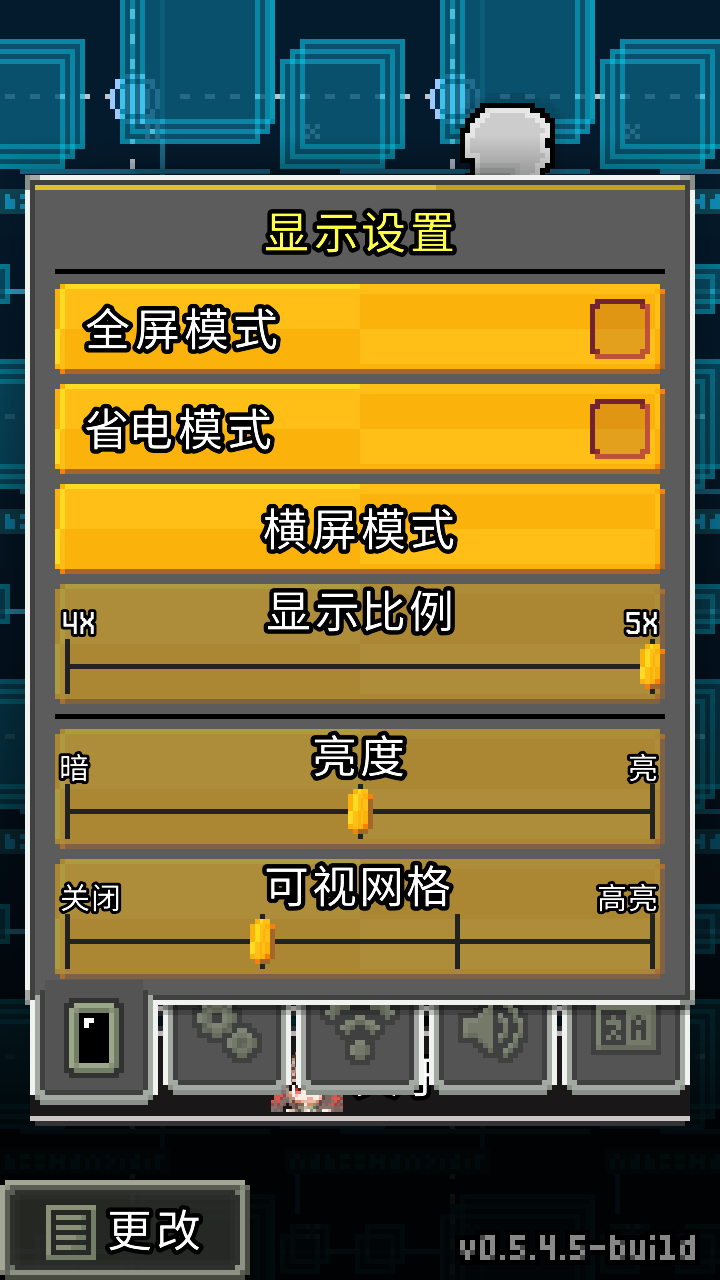The width and height of the screenshot is (720, 1280).
Task: Tap the 横屏模式 button
Action: click(359, 529)
